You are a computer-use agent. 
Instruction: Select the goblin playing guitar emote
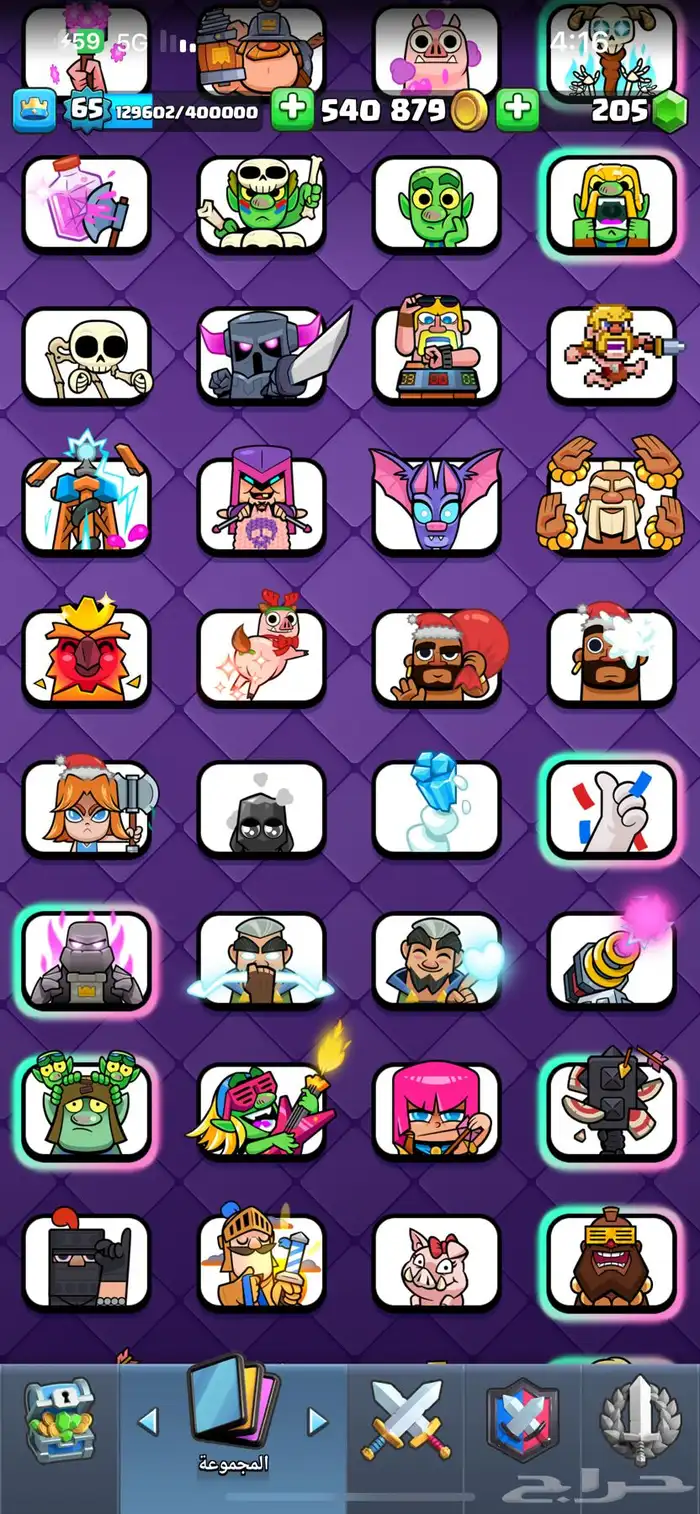262,1111
